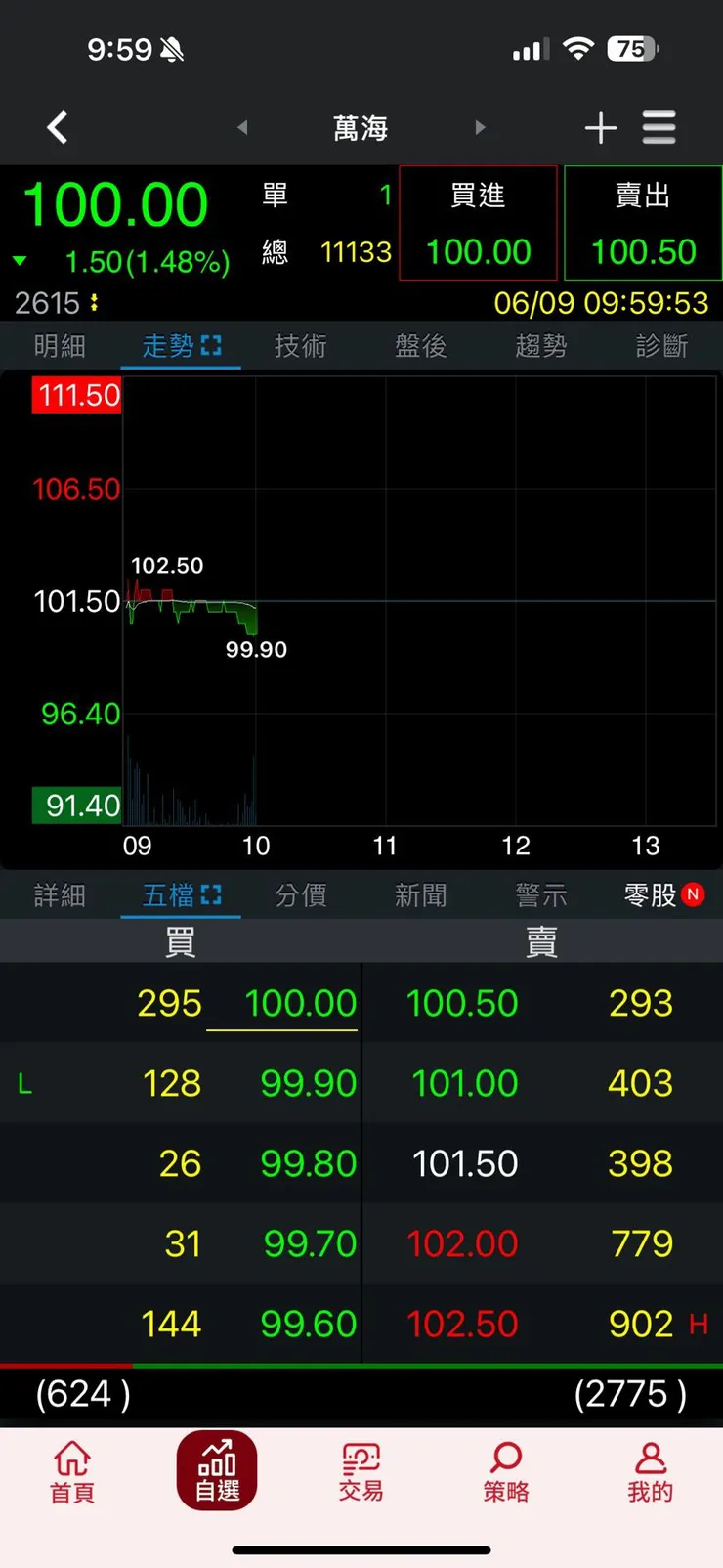Open the 詳細 details tab

tap(60, 895)
